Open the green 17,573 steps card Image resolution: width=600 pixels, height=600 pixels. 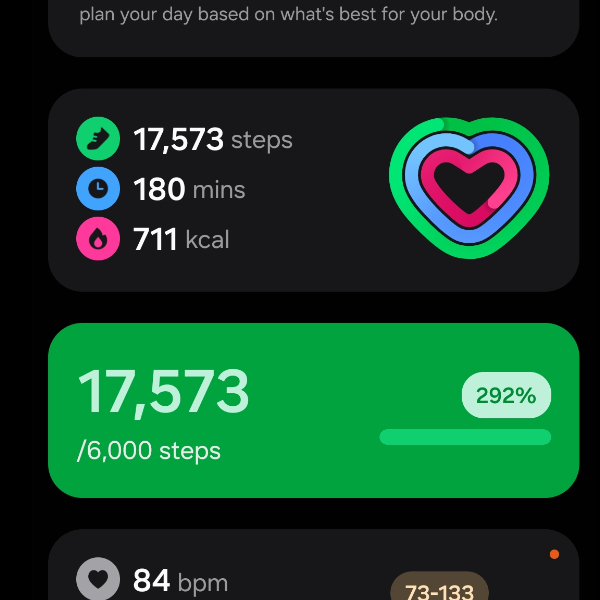pos(313,410)
